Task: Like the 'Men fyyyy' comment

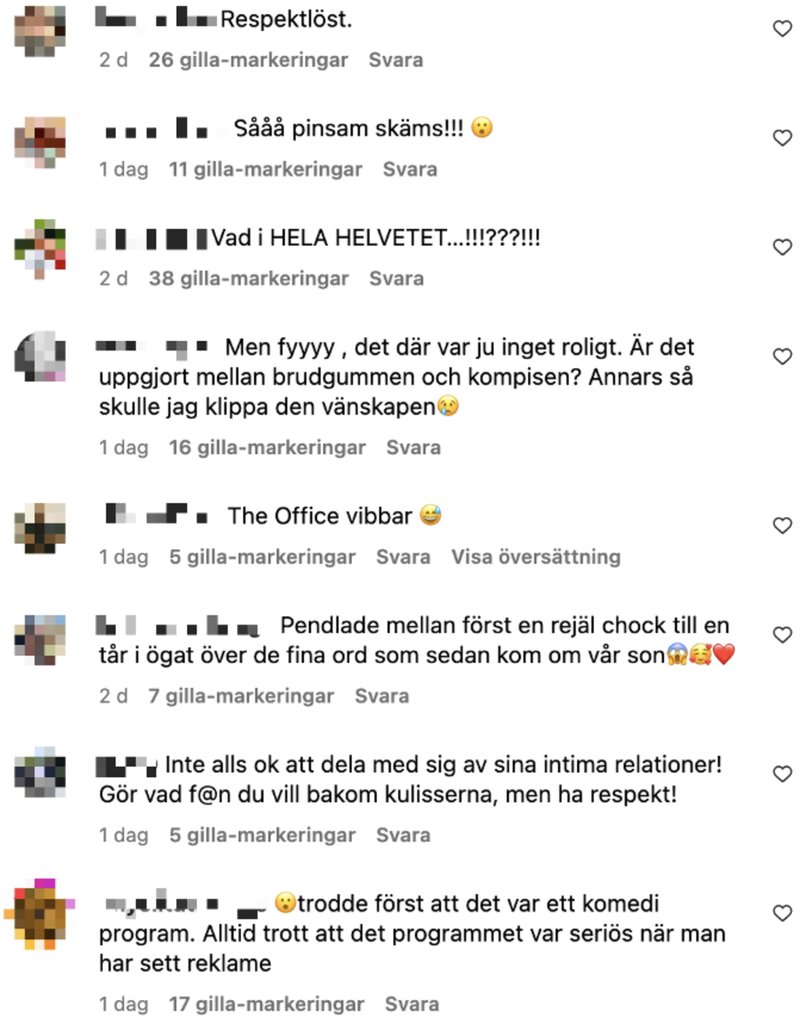Action: click(x=783, y=357)
